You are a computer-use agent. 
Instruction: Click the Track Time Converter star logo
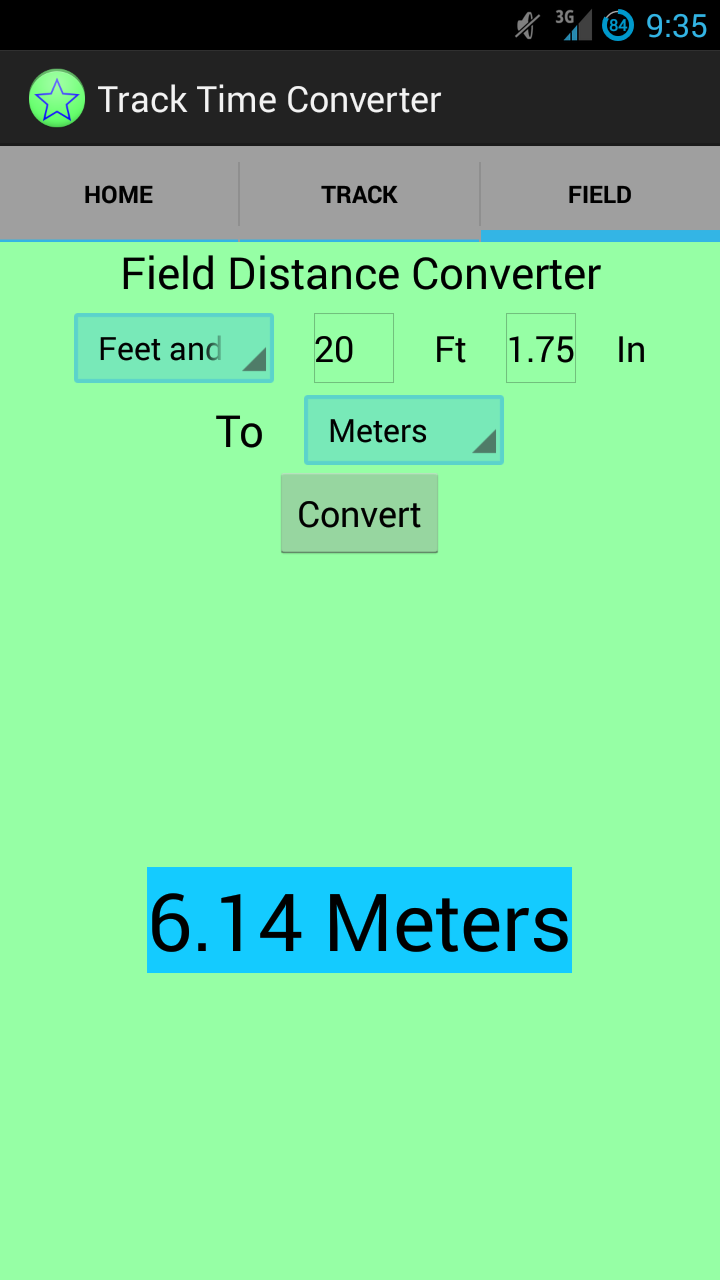pyautogui.click(x=57, y=98)
